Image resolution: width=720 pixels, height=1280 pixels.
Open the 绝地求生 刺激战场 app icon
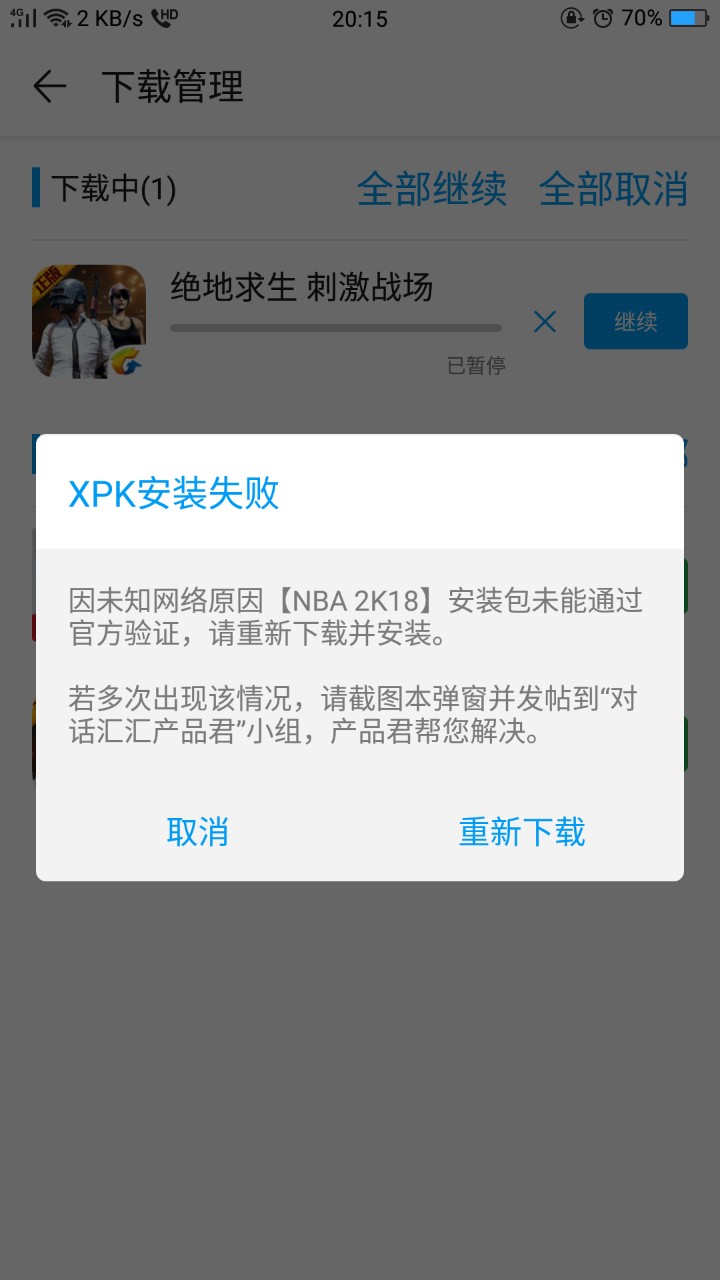pyautogui.click(x=89, y=321)
